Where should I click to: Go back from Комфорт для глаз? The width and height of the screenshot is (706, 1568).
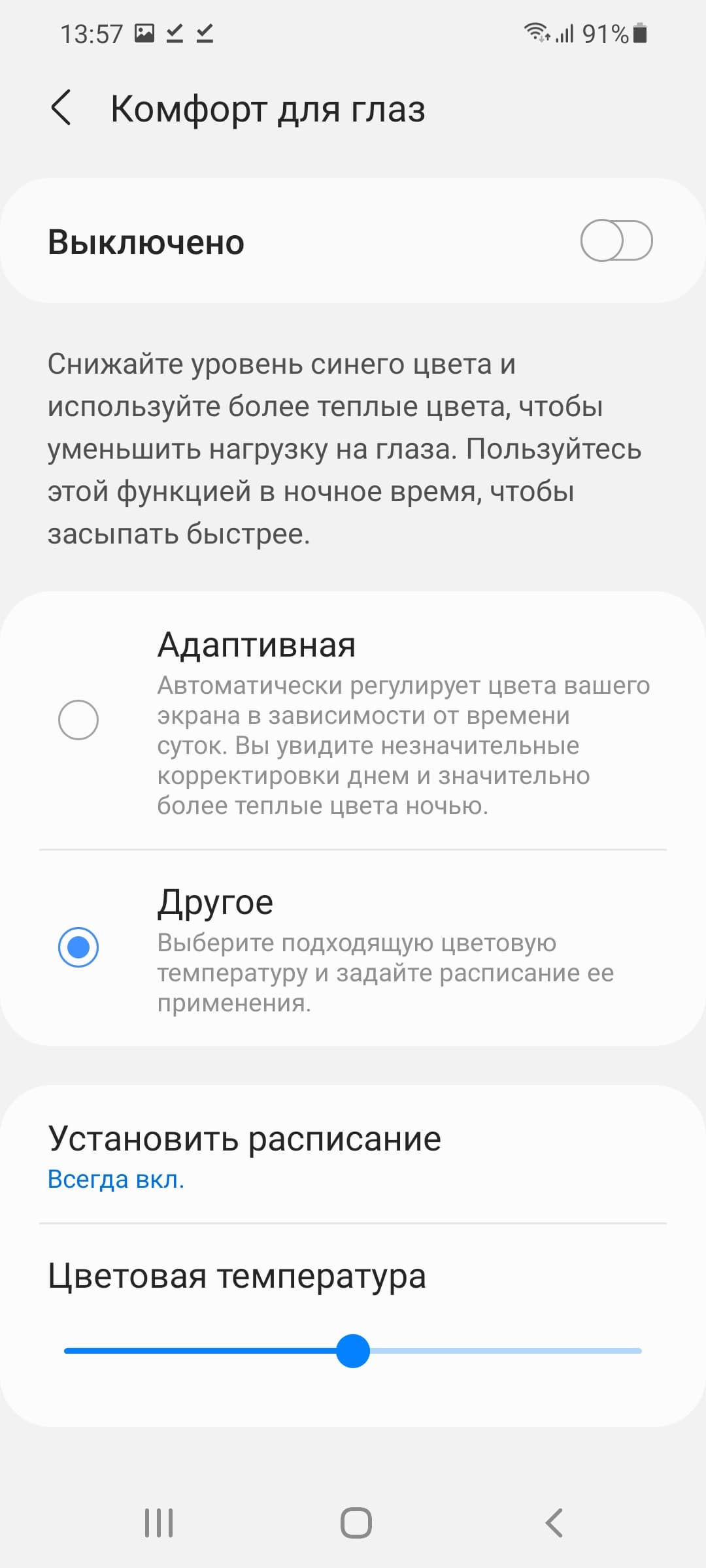pos(61,108)
